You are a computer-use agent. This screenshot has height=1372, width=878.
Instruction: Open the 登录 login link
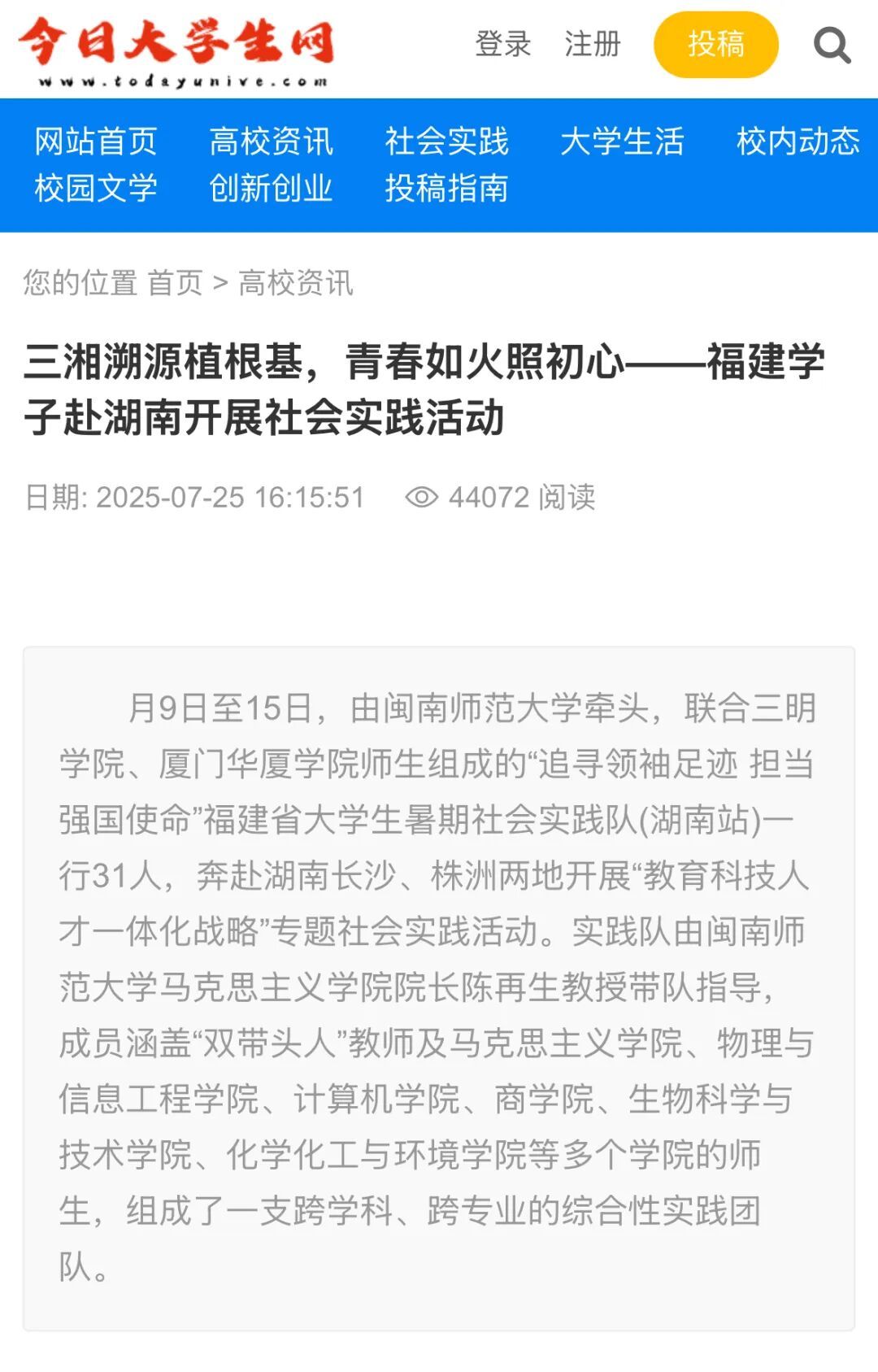[x=503, y=44]
